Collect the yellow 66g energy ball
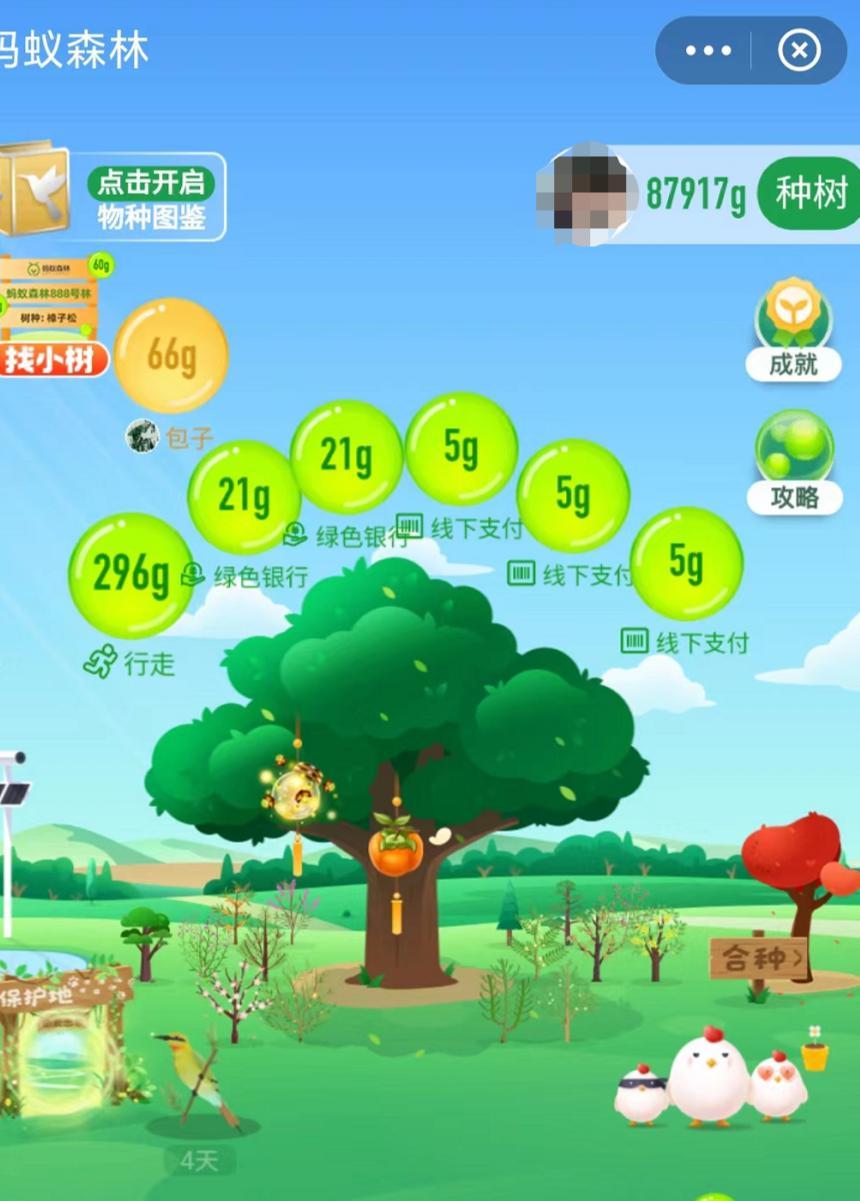 click(171, 355)
